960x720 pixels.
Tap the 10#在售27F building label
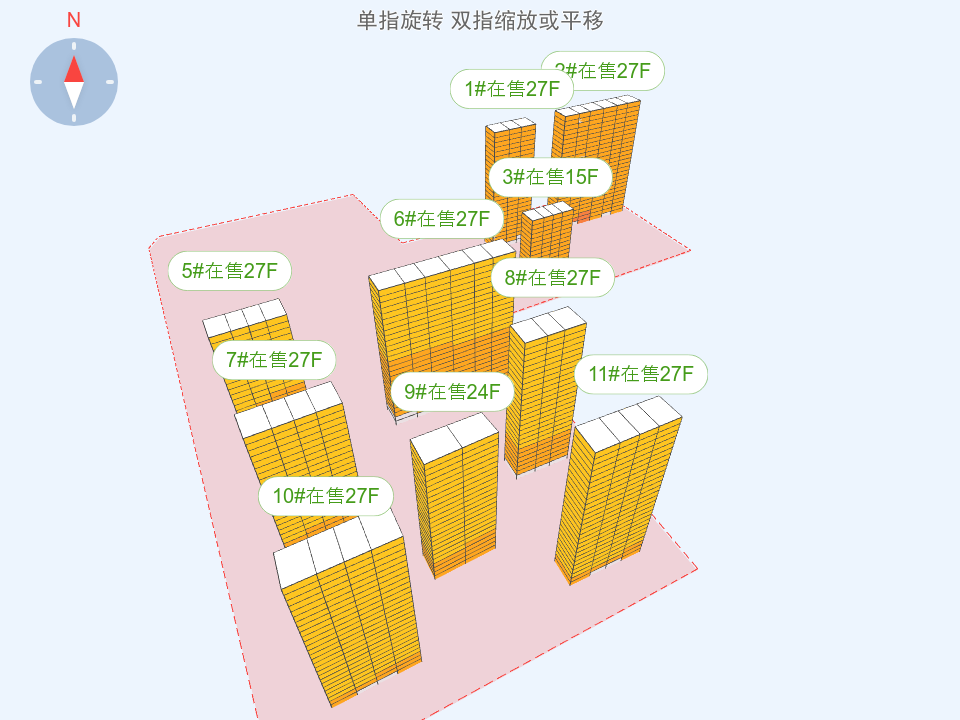click(326, 495)
